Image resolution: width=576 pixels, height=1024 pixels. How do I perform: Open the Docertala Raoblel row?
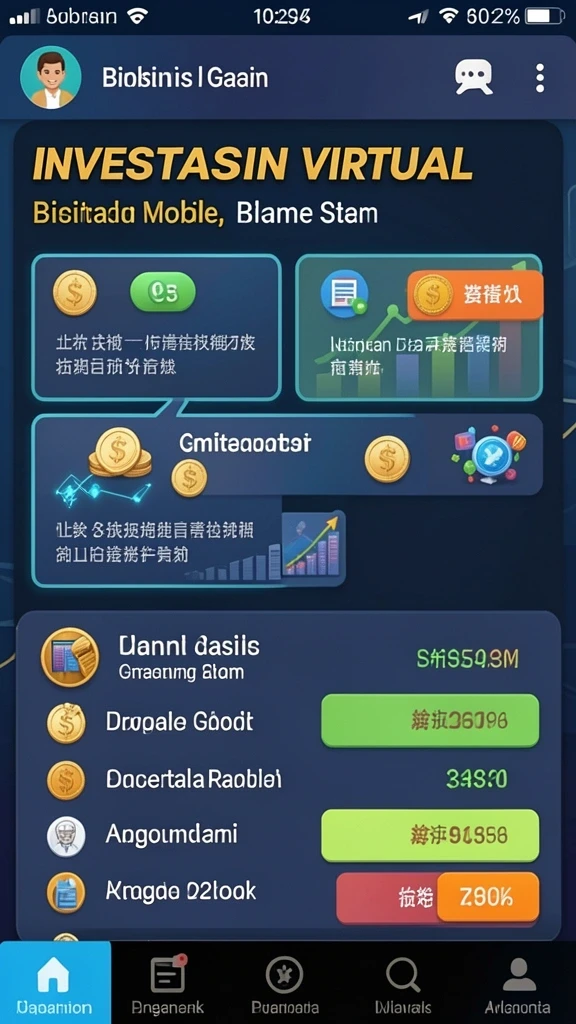point(287,778)
